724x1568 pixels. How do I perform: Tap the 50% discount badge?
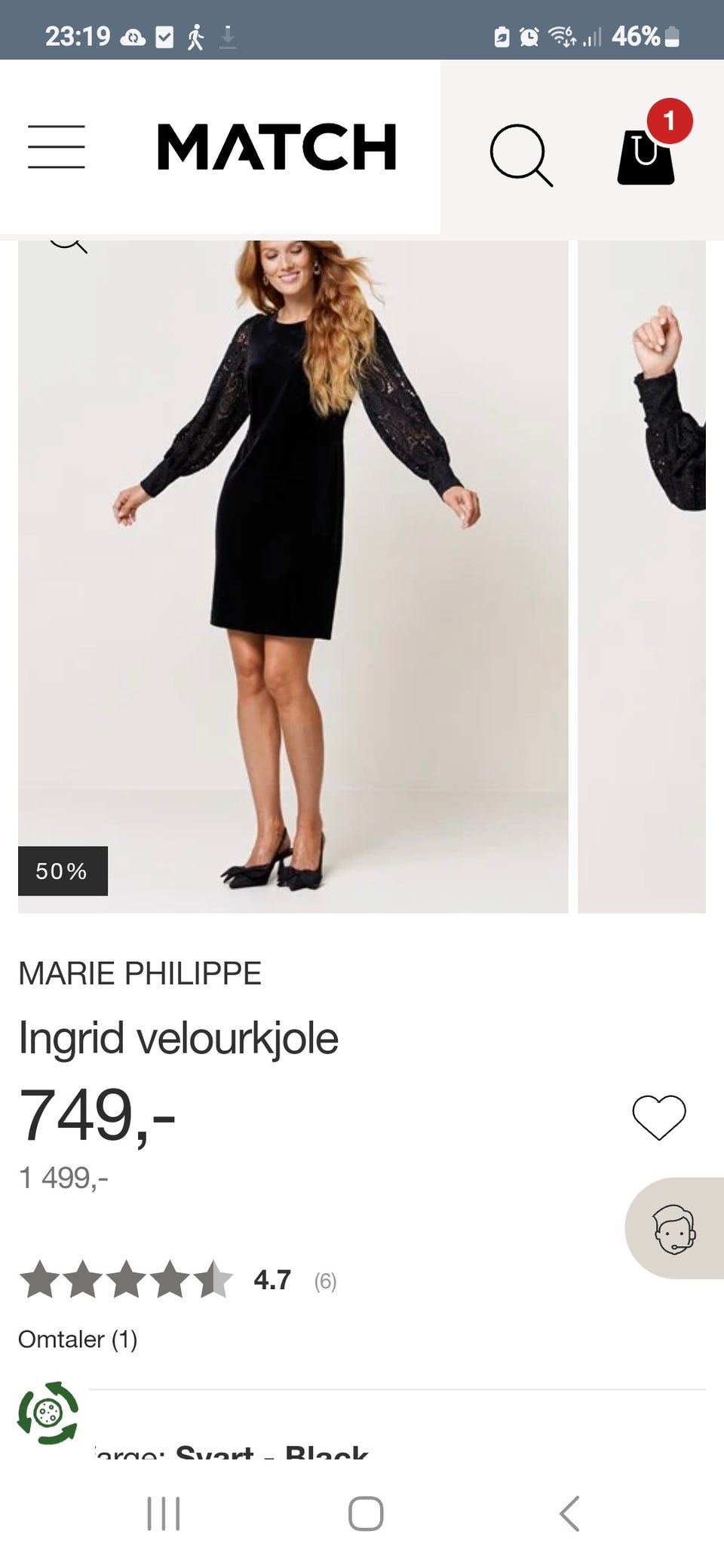[x=63, y=872]
